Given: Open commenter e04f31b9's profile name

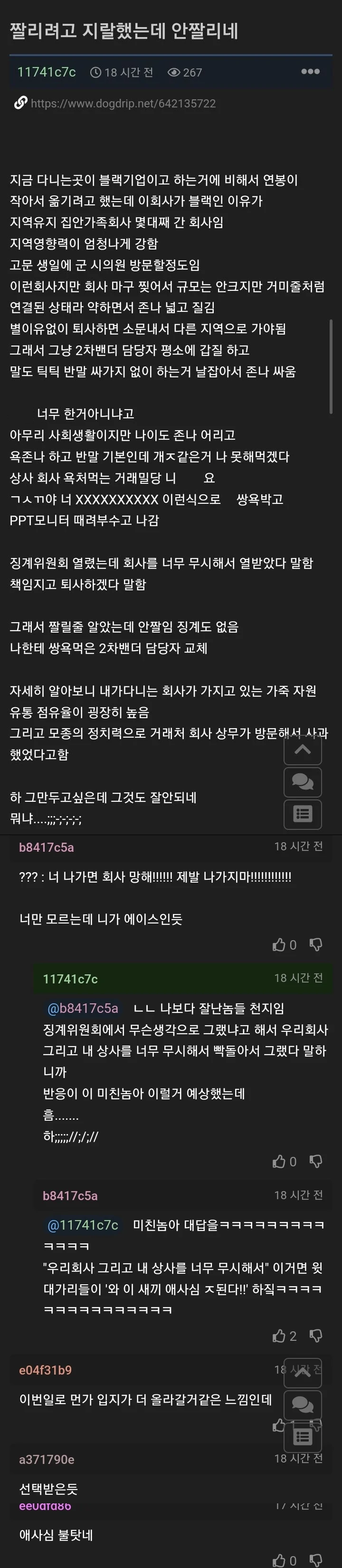Looking at the screenshot, I should click(45, 1370).
